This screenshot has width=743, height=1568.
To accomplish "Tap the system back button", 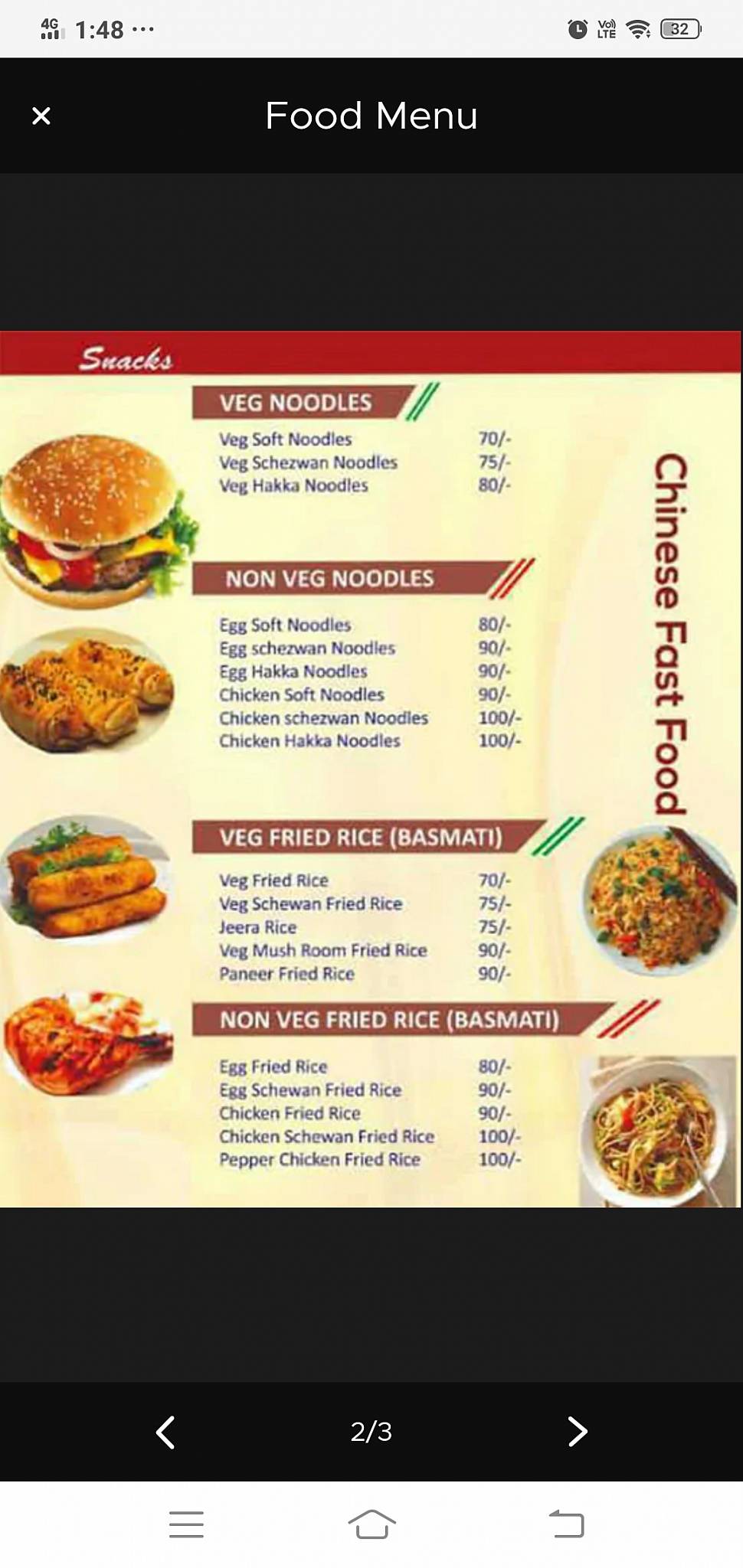I will [567, 1524].
